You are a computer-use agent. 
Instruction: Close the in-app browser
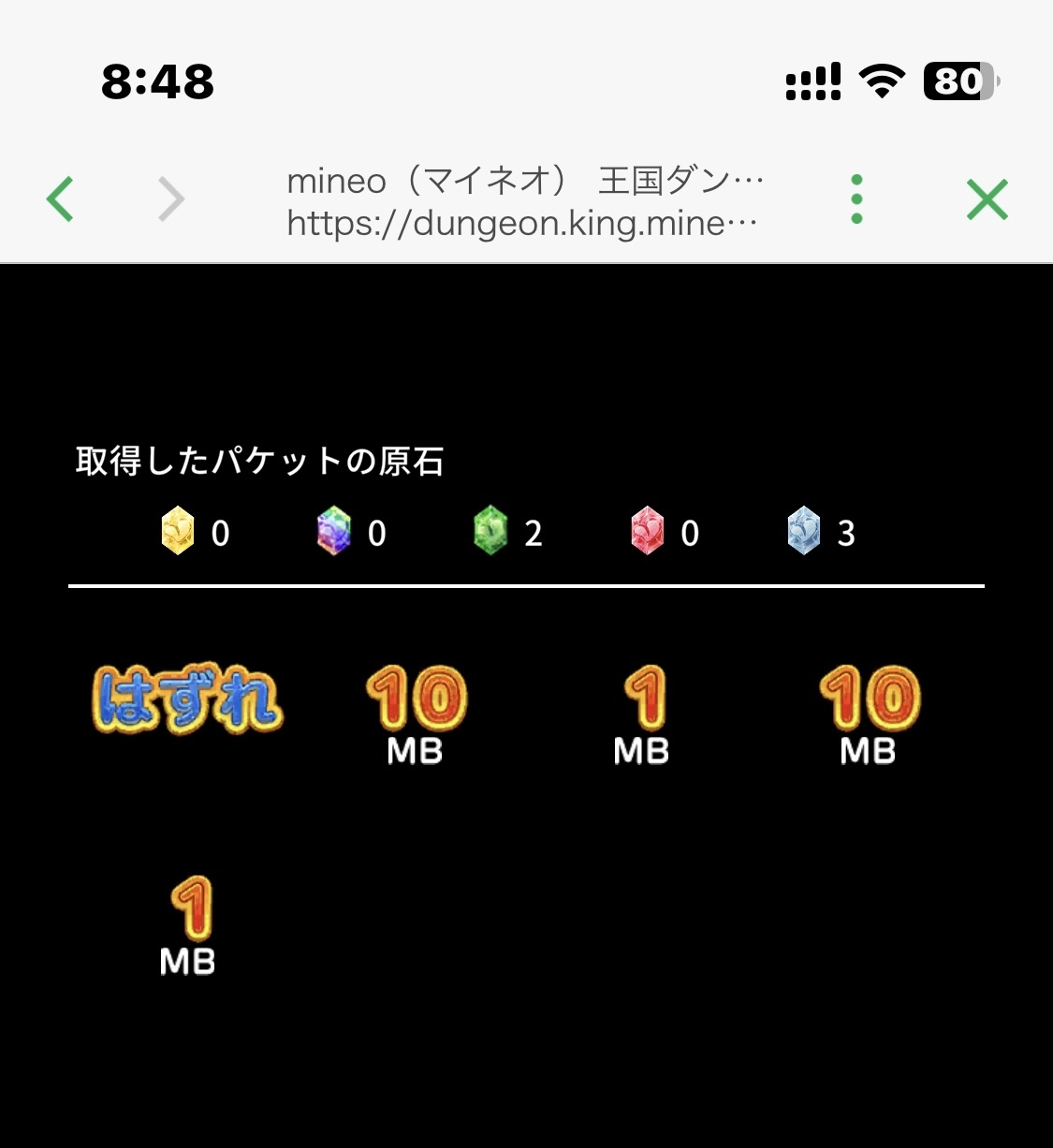click(x=987, y=199)
